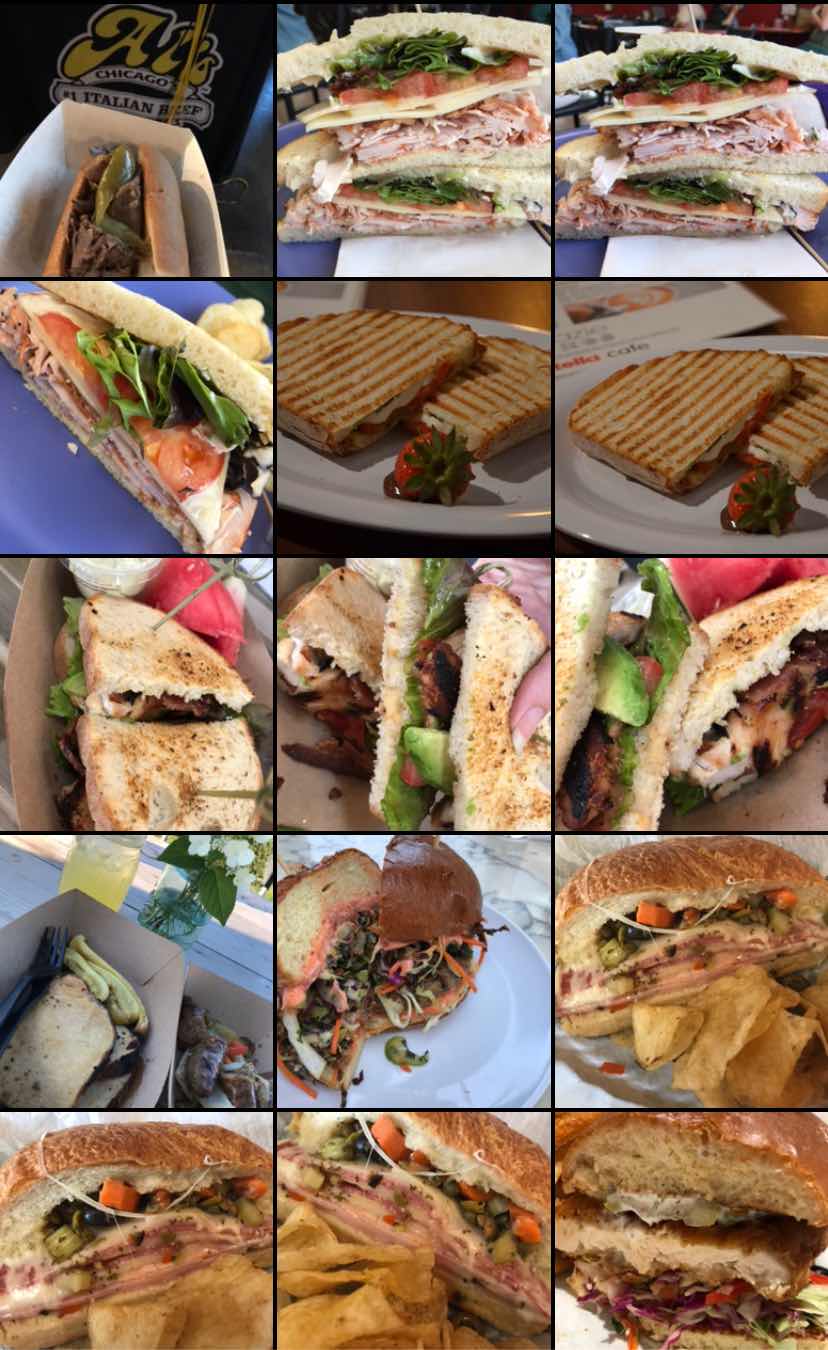Open the sub sandwich on blue tray photo
The image size is (828, 1350).
coord(136,416)
